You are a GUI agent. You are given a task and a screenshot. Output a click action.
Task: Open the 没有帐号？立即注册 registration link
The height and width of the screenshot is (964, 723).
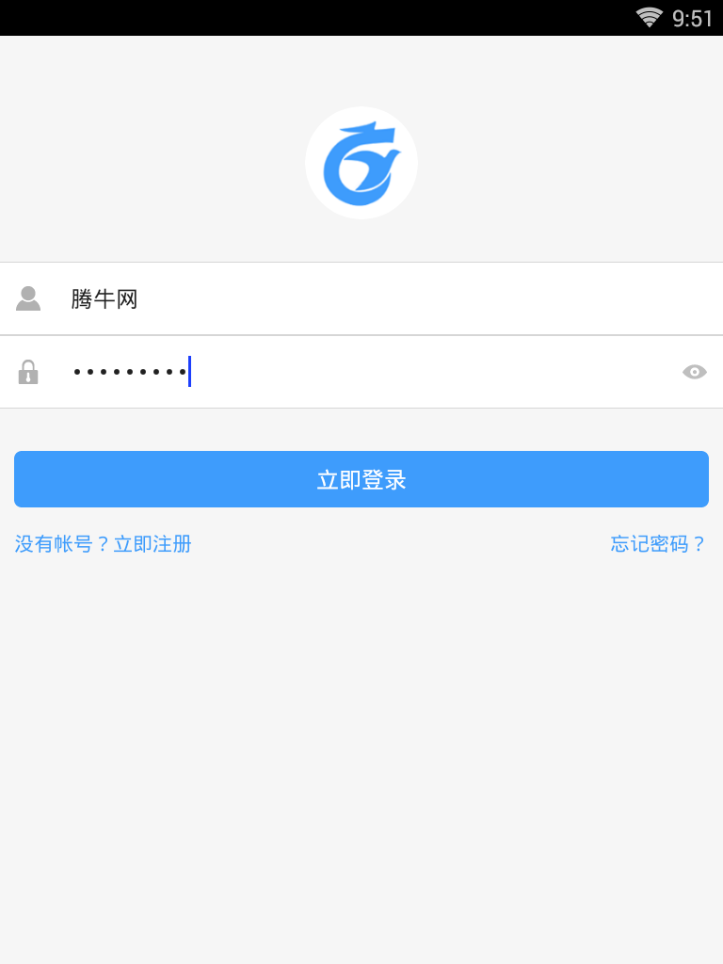coord(103,544)
